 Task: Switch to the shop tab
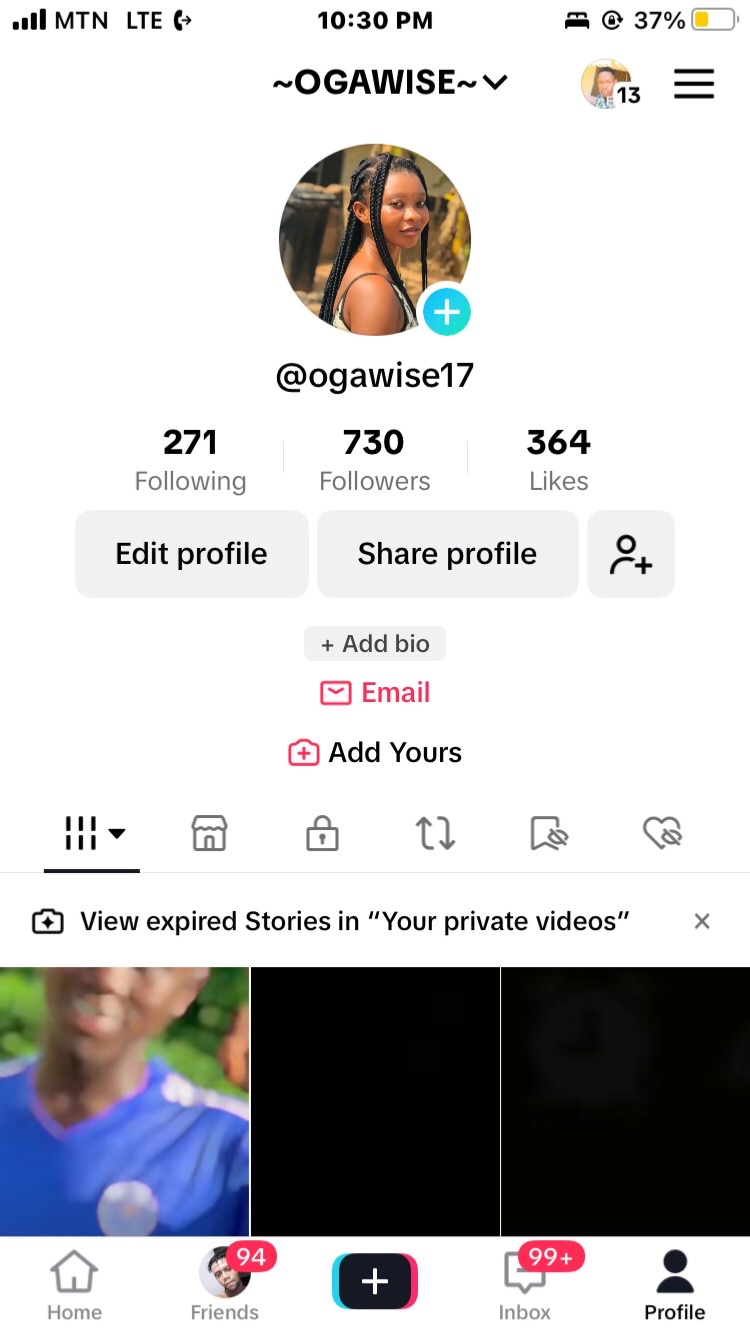pos(209,832)
